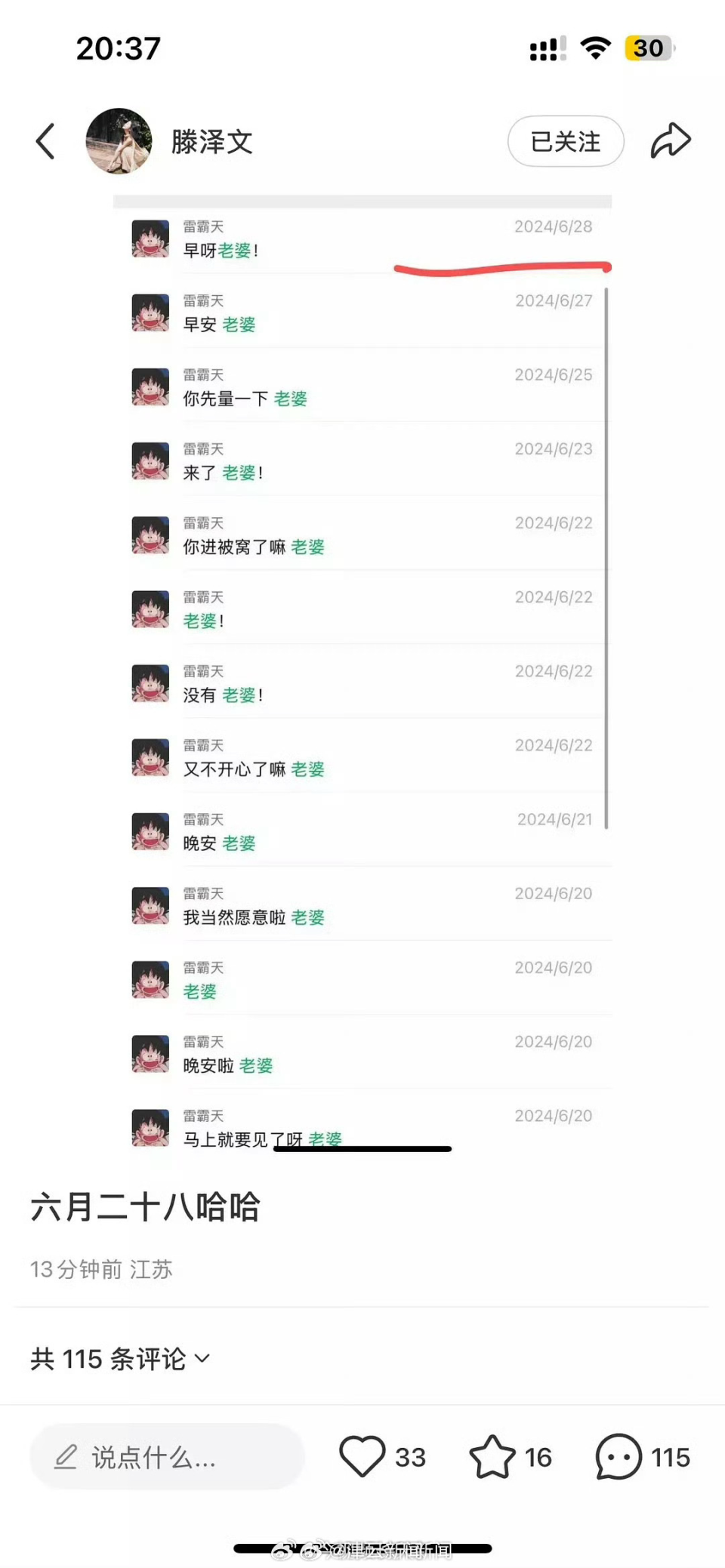
Task: Tap the share arrow icon at top right
Action: (x=671, y=140)
